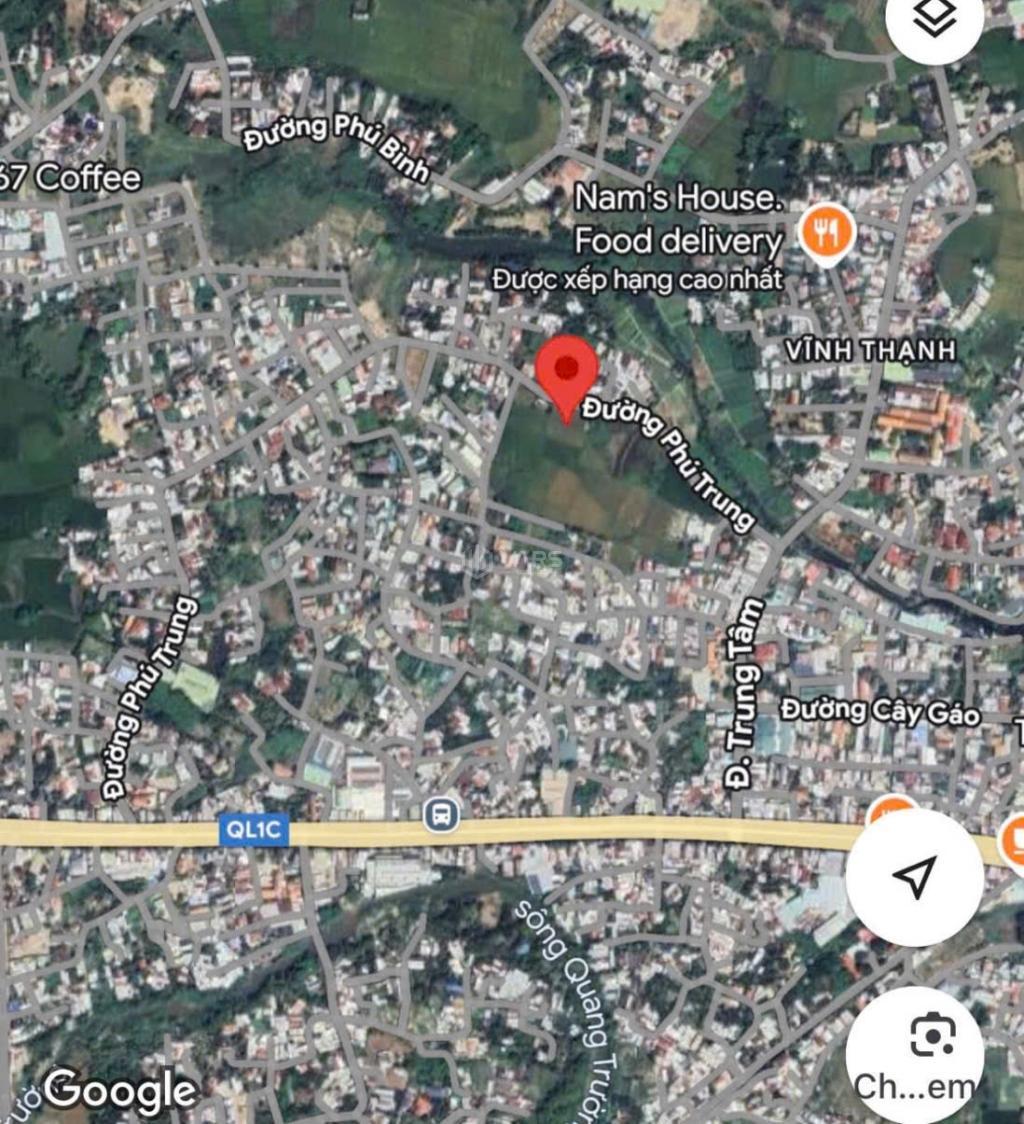The width and height of the screenshot is (1024, 1124).
Task: Open the map layers button
Action: pyautogui.click(x=934, y=19)
